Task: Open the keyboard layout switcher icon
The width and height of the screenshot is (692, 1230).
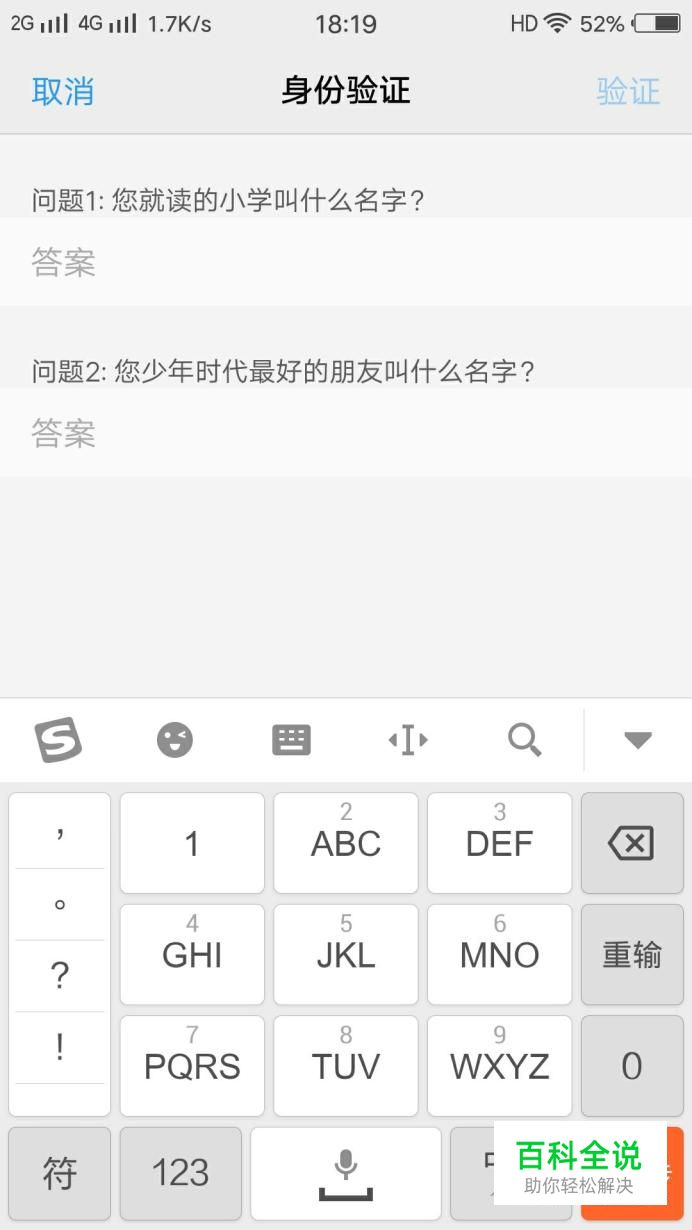Action: pyautogui.click(x=291, y=740)
